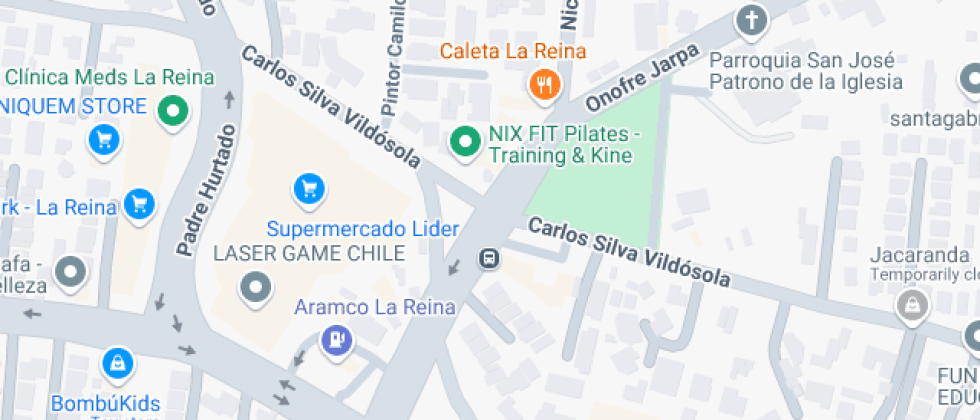Screen dimensions: 980x420
Task: Select the bus stop icon on Carlos Silva Vildósola
Action: pos(489,258)
